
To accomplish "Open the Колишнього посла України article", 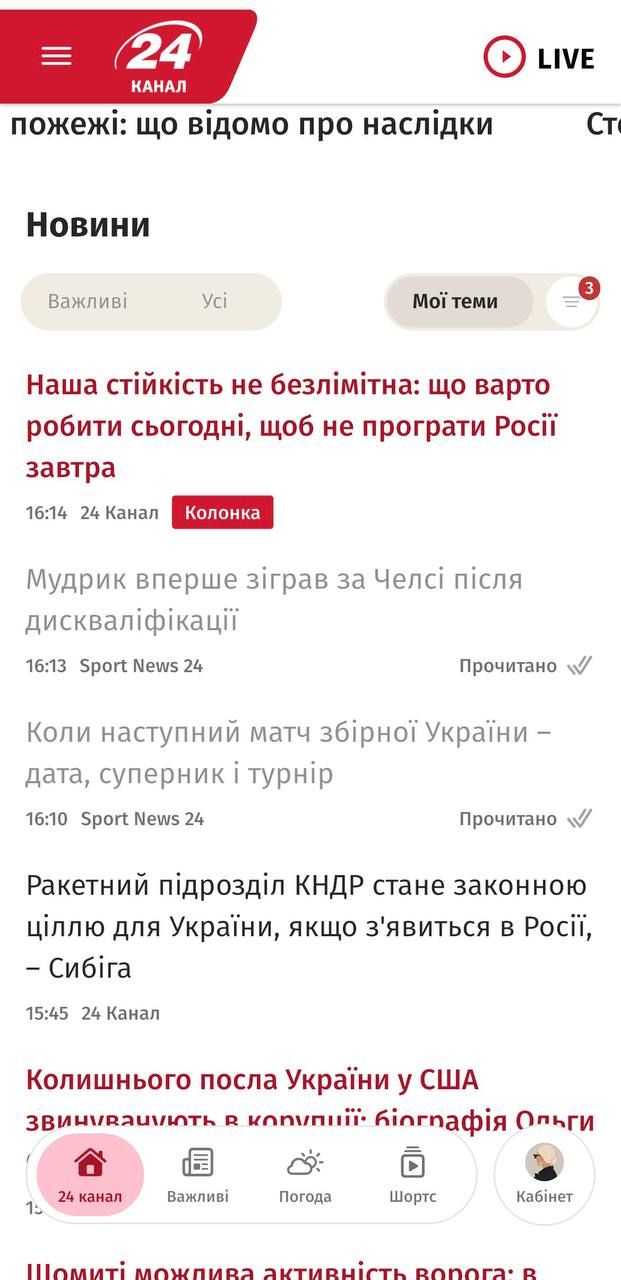I will pyautogui.click(x=310, y=1100).
